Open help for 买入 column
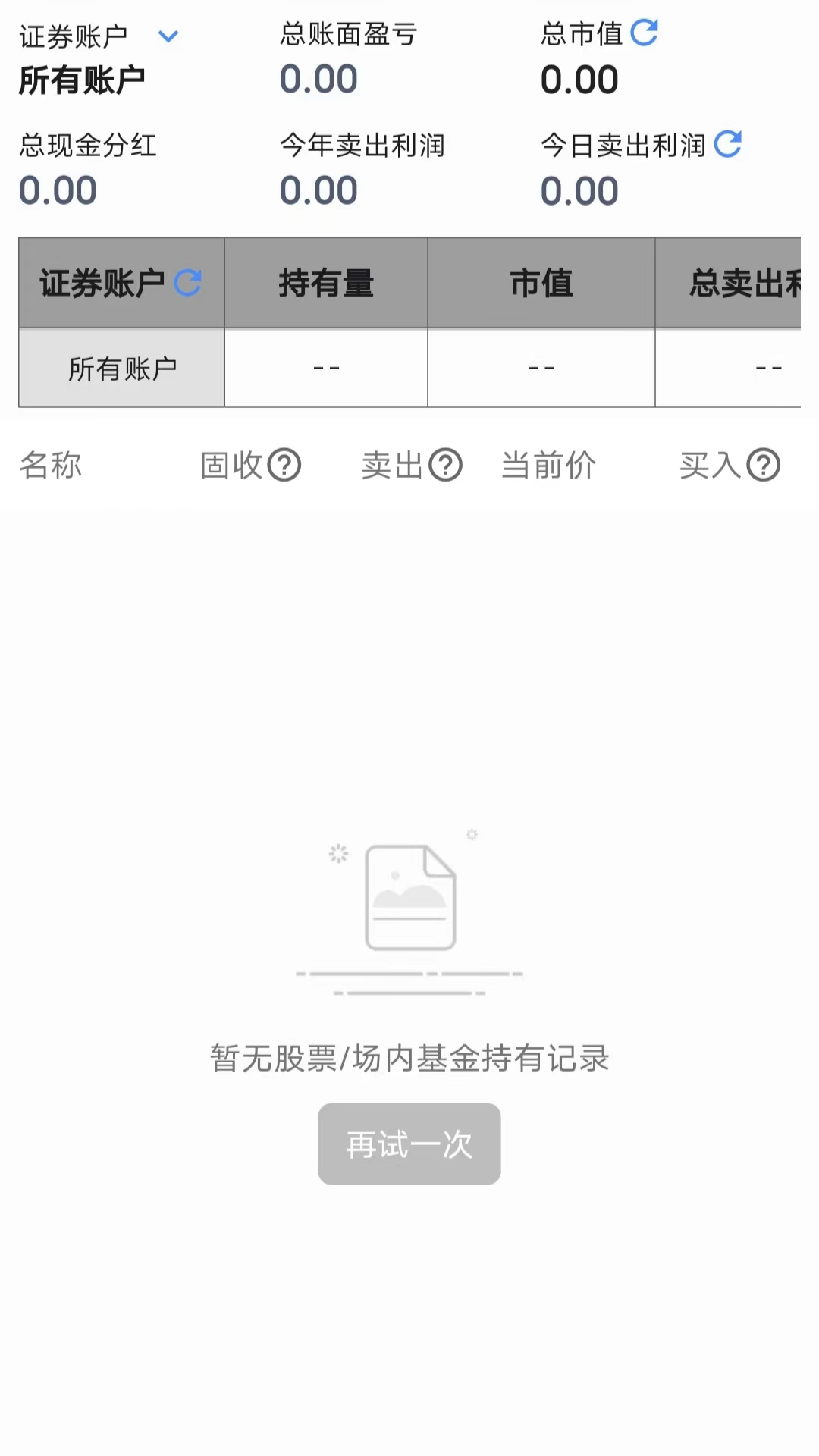Screen dimensions: 819x1456 pyautogui.click(x=763, y=465)
